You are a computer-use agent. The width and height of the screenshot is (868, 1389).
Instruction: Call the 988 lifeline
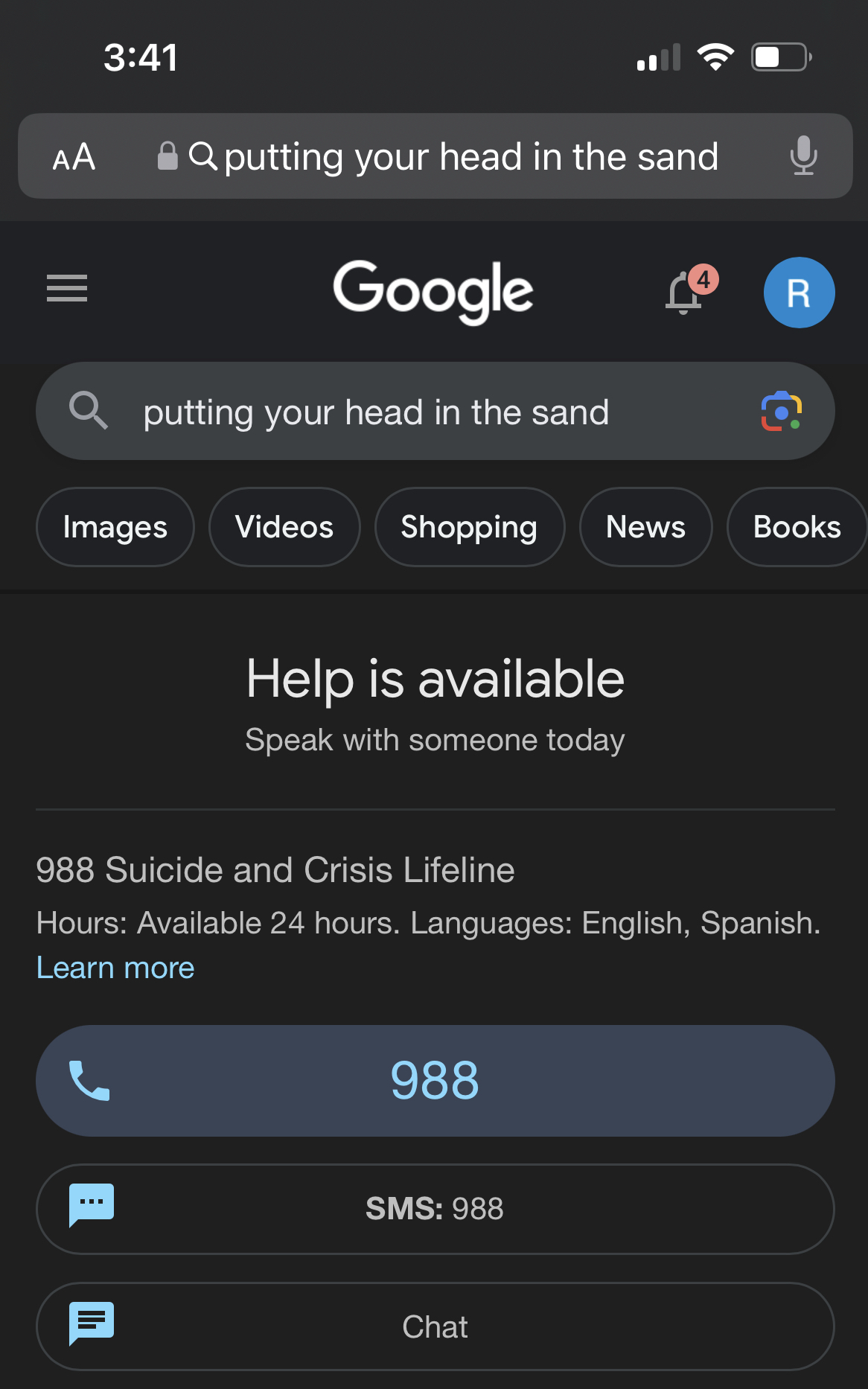pos(435,1080)
